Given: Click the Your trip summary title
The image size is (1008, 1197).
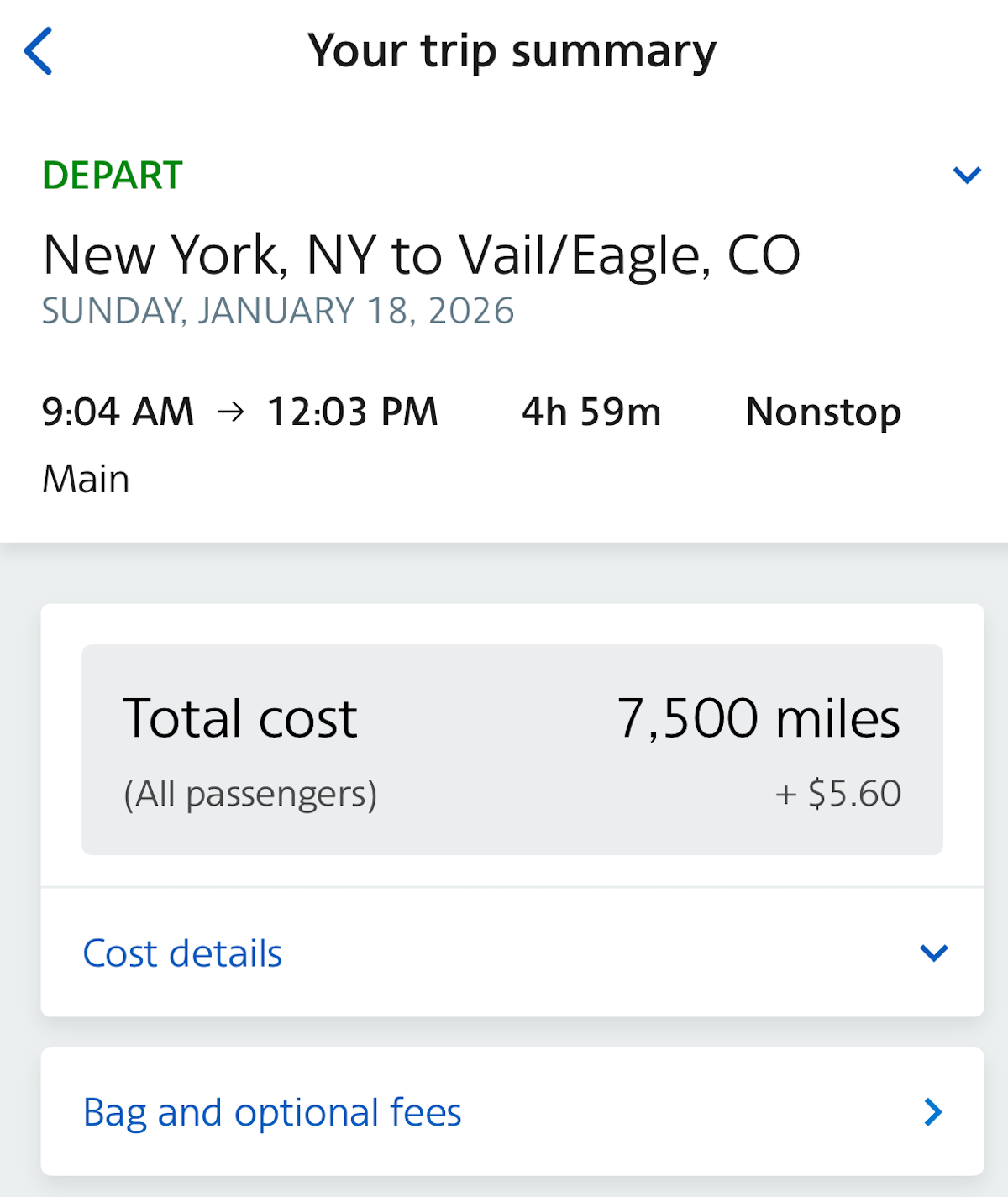Looking at the screenshot, I should 512,50.
